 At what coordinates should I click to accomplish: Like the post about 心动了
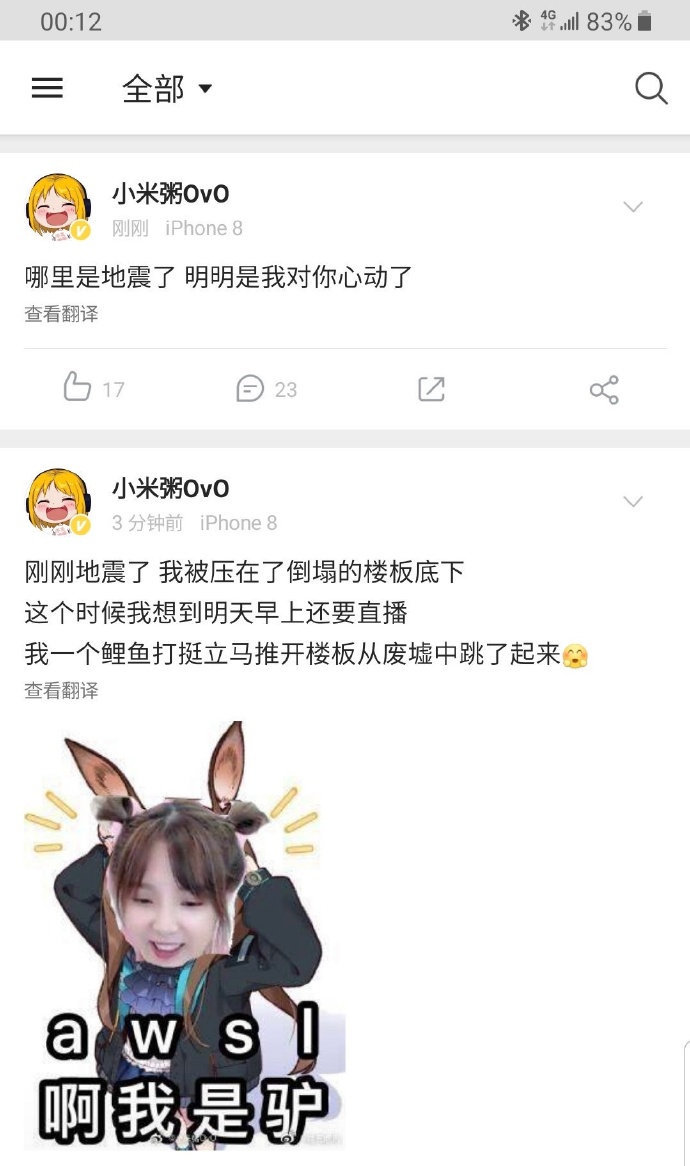pyautogui.click(x=94, y=388)
